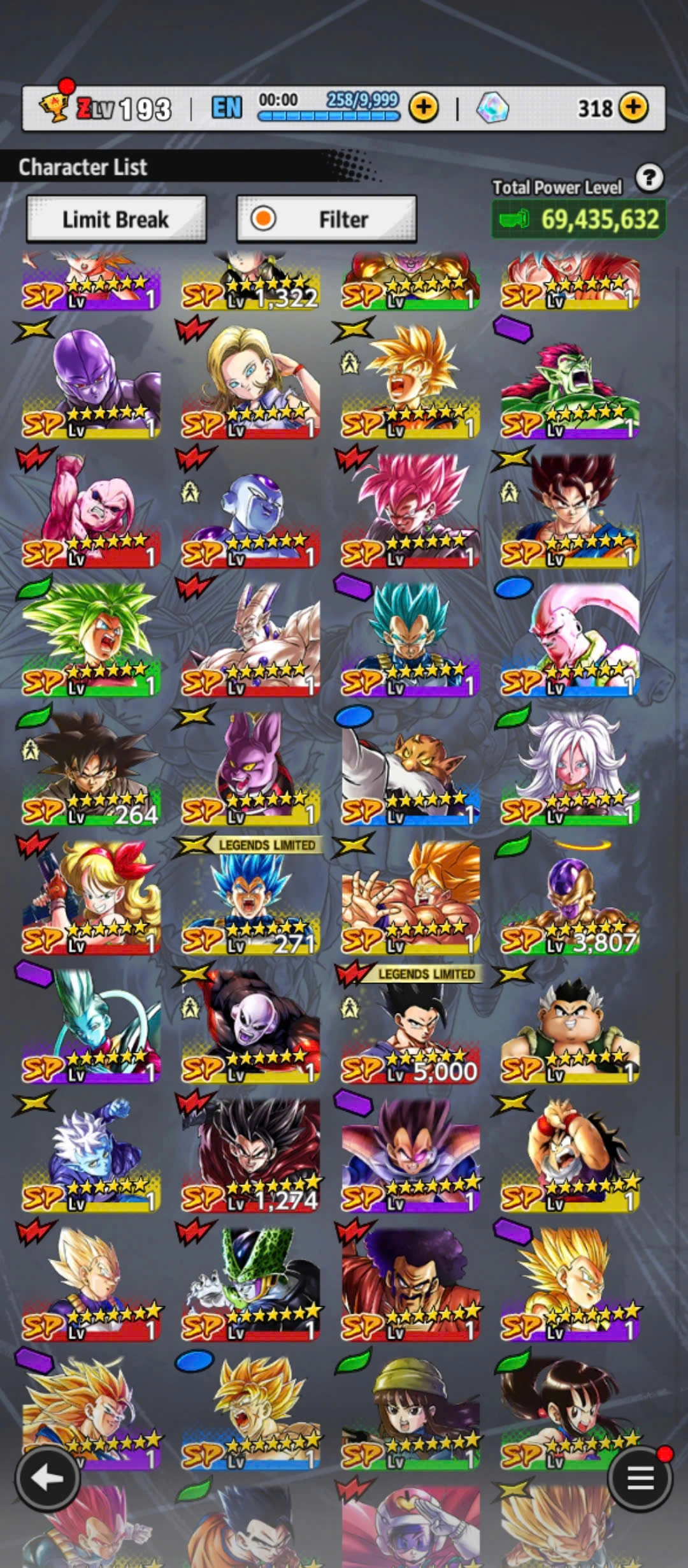Go back with the arrow button
Viewport: 688px width, 1568px height.
(48, 1478)
